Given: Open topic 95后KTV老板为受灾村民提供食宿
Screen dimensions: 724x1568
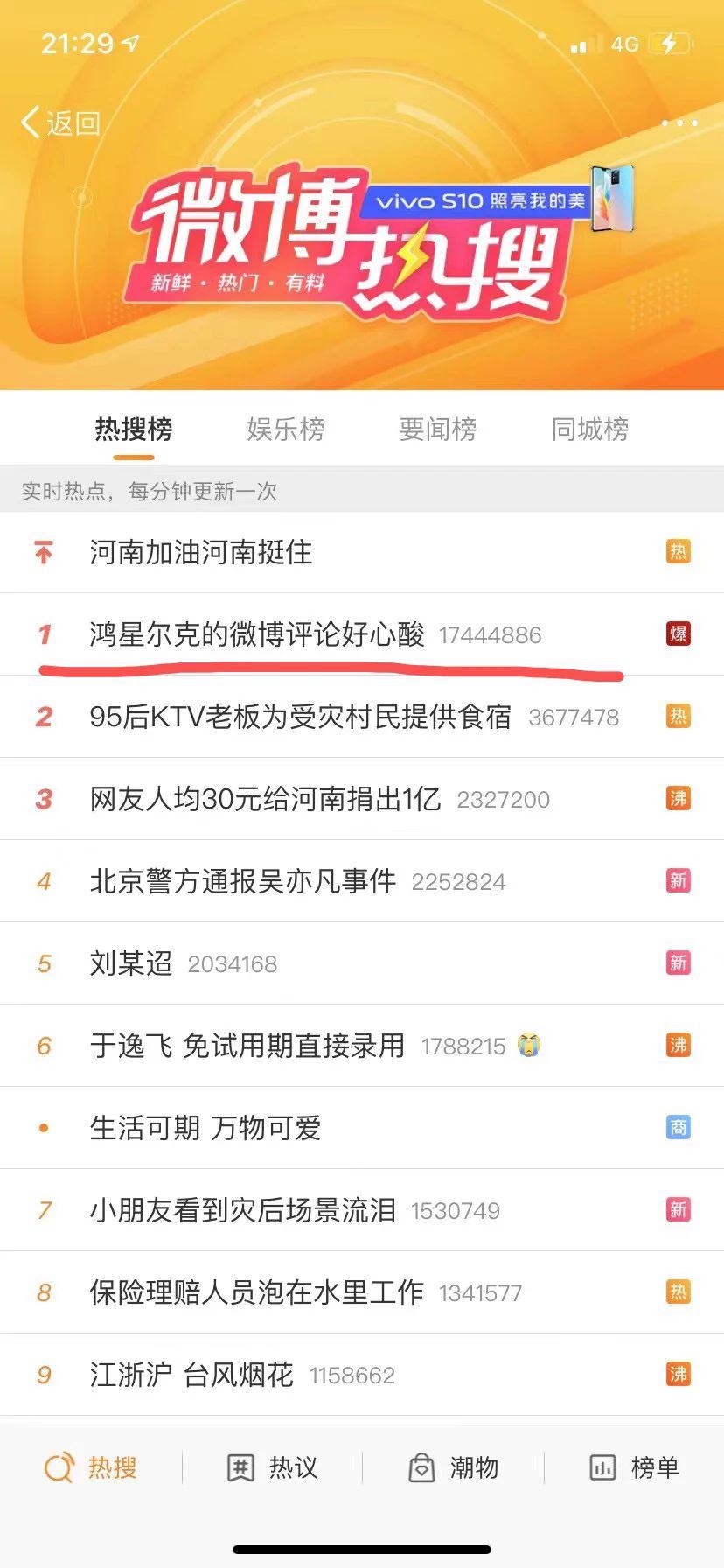Looking at the screenshot, I should (362, 717).
